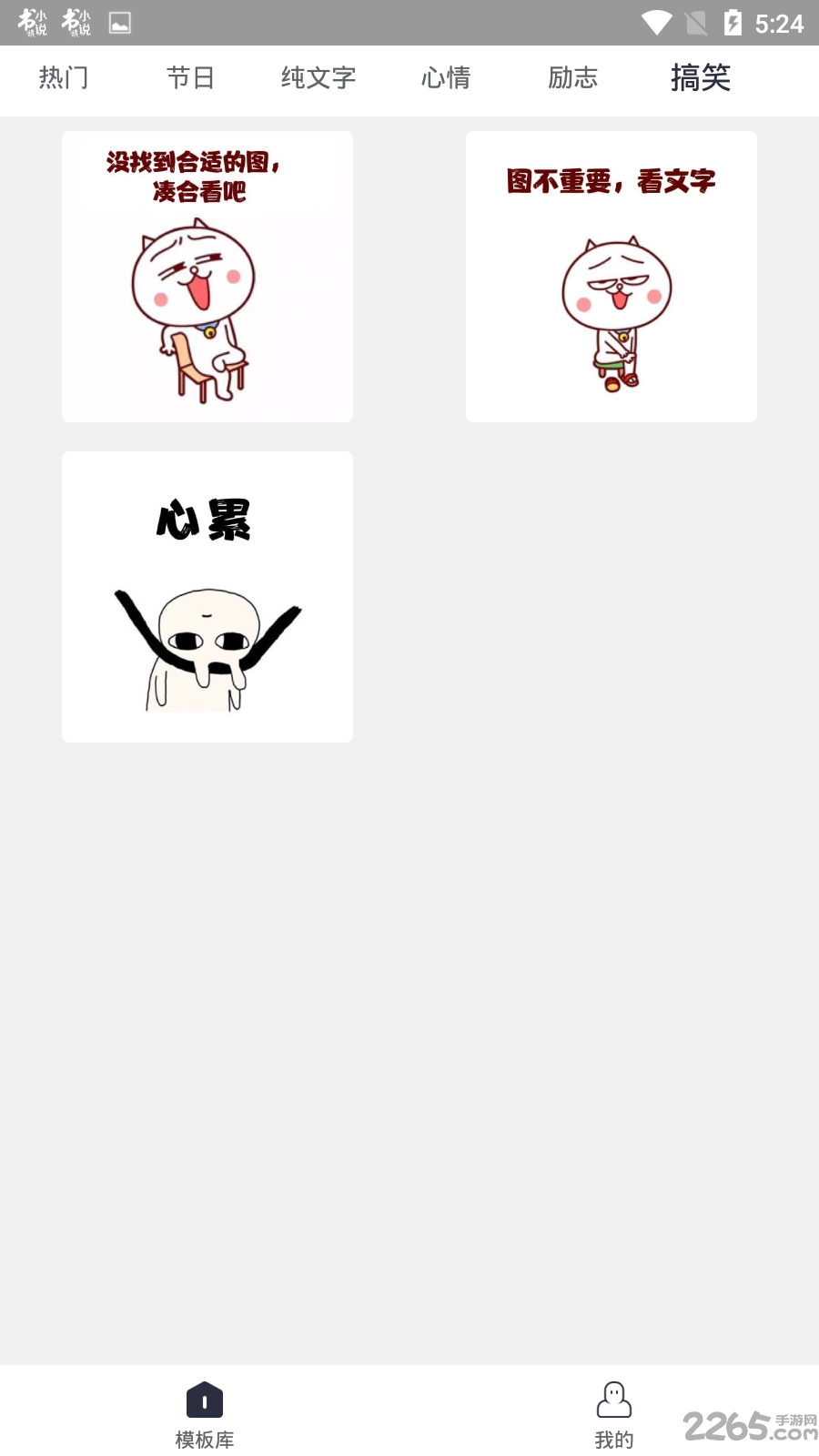The width and height of the screenshot is (819, 1456).
Task: Open the 我的 profile icon
Action: [614, 1401]
